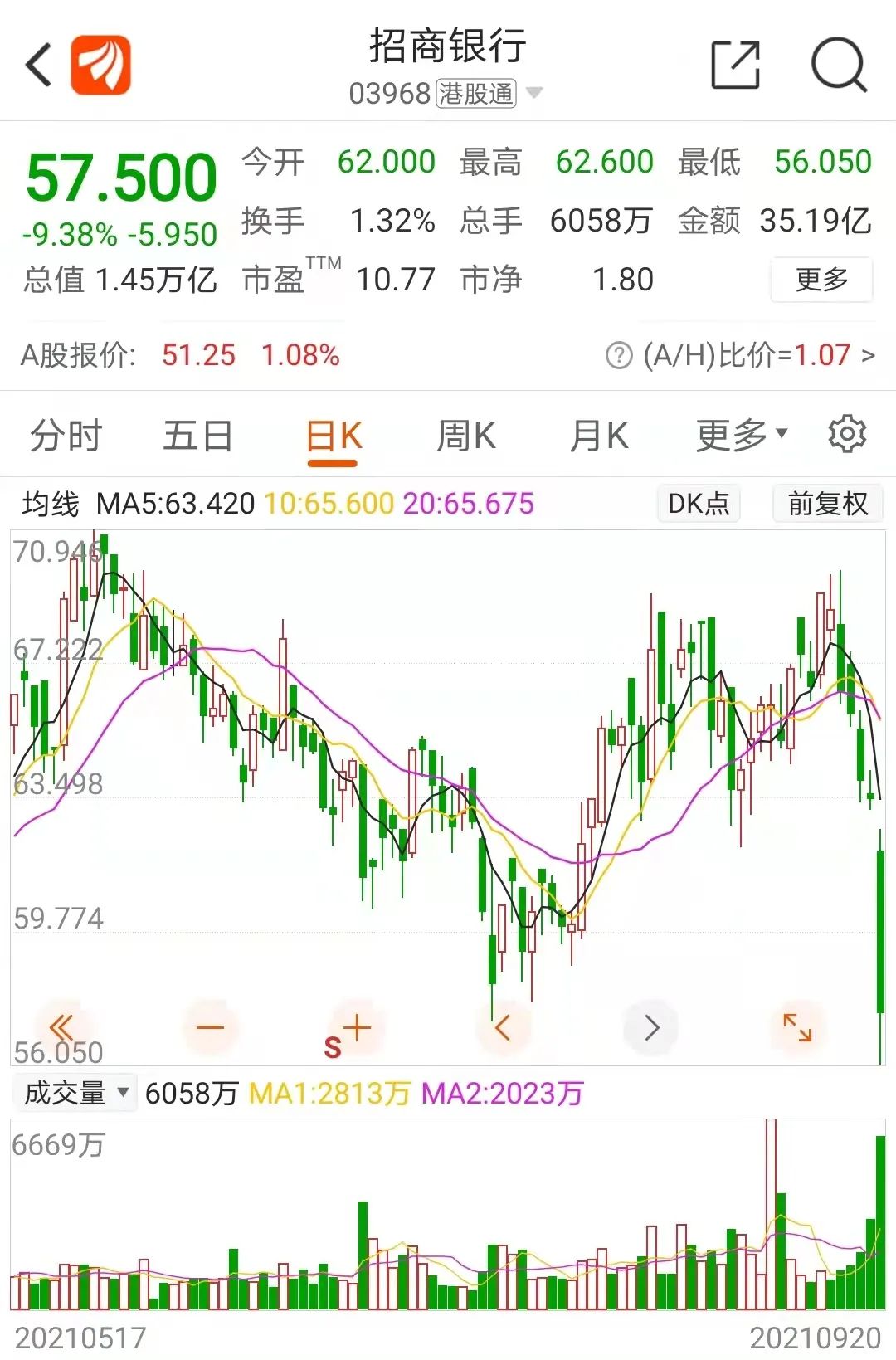
Task: Open search using the magnifier icon
Action: point(839,62)
